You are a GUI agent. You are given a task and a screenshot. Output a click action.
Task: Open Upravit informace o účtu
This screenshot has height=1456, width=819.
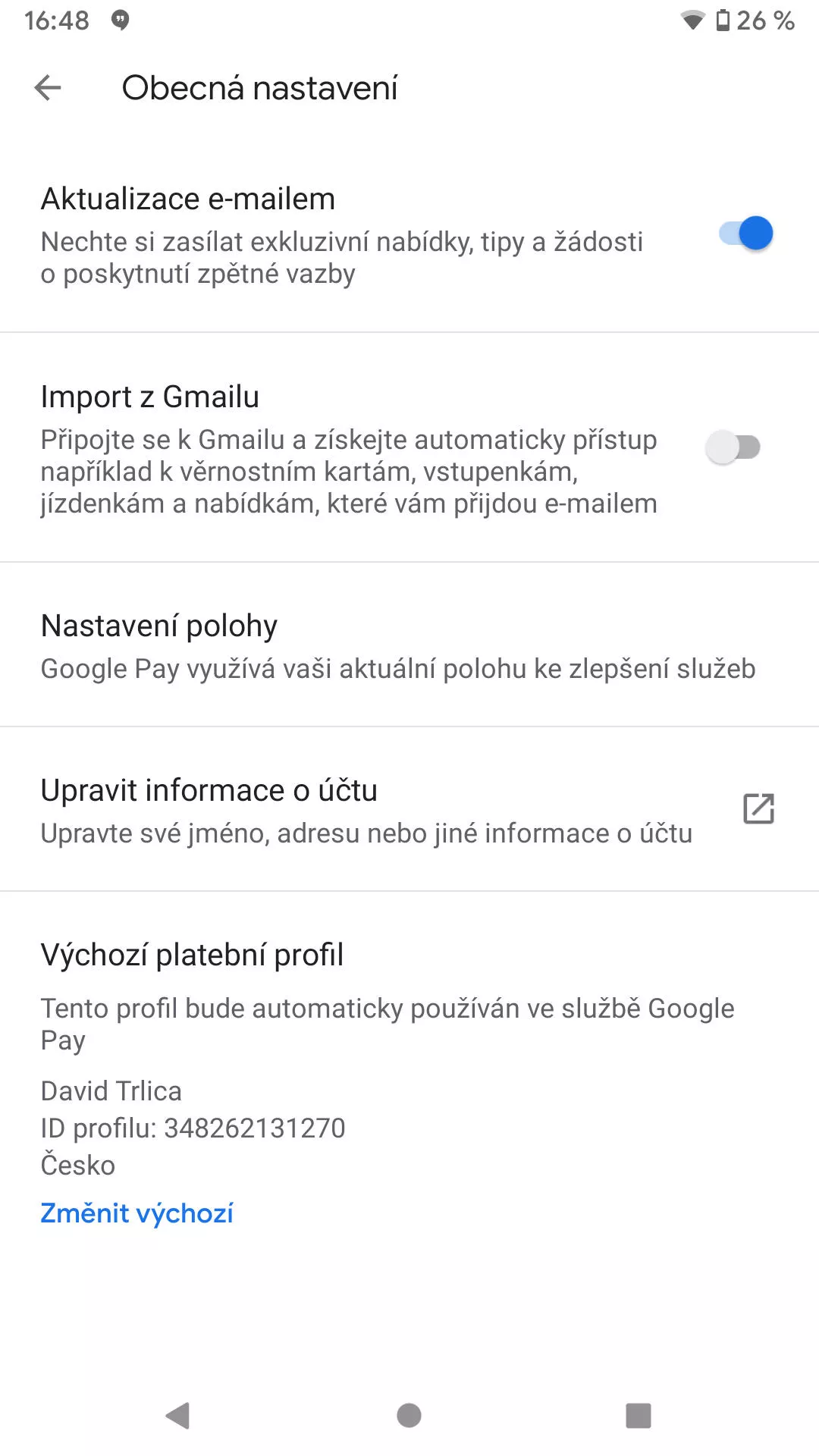[409, 809]
